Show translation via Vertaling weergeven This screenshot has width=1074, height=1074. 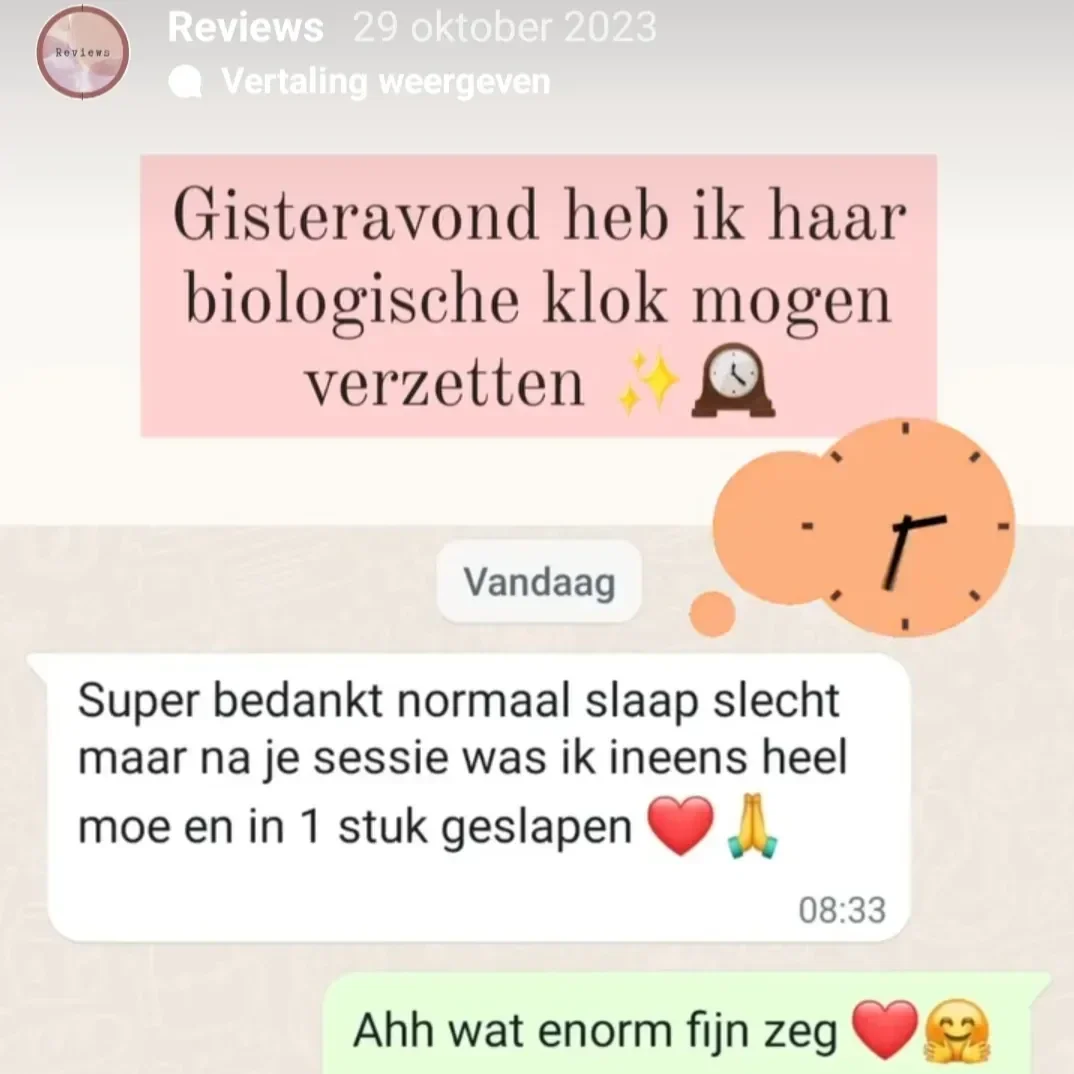[384, 82]
